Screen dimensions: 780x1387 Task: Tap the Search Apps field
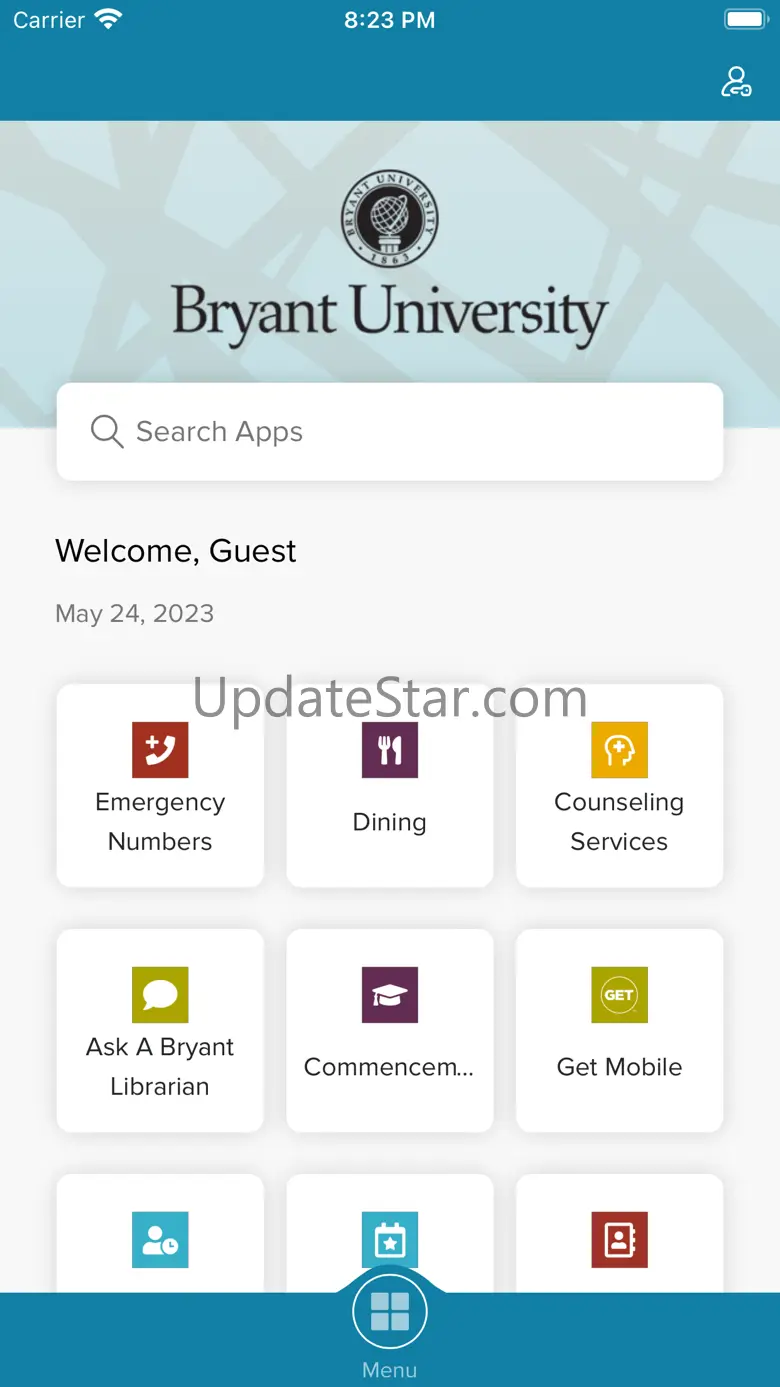pyautogui.click(x=390, y=431)
